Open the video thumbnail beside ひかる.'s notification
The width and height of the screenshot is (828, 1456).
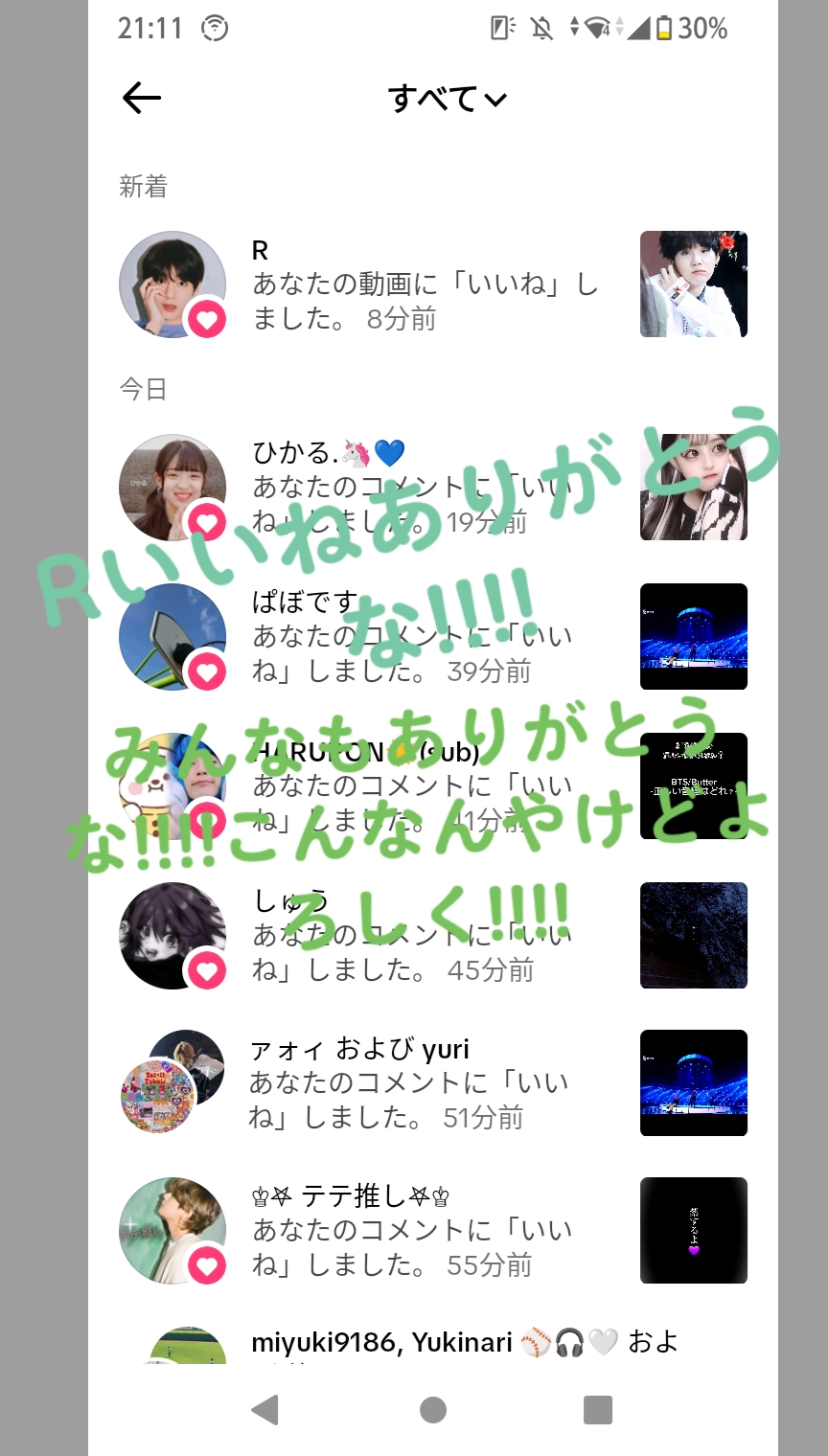point(694,488)
